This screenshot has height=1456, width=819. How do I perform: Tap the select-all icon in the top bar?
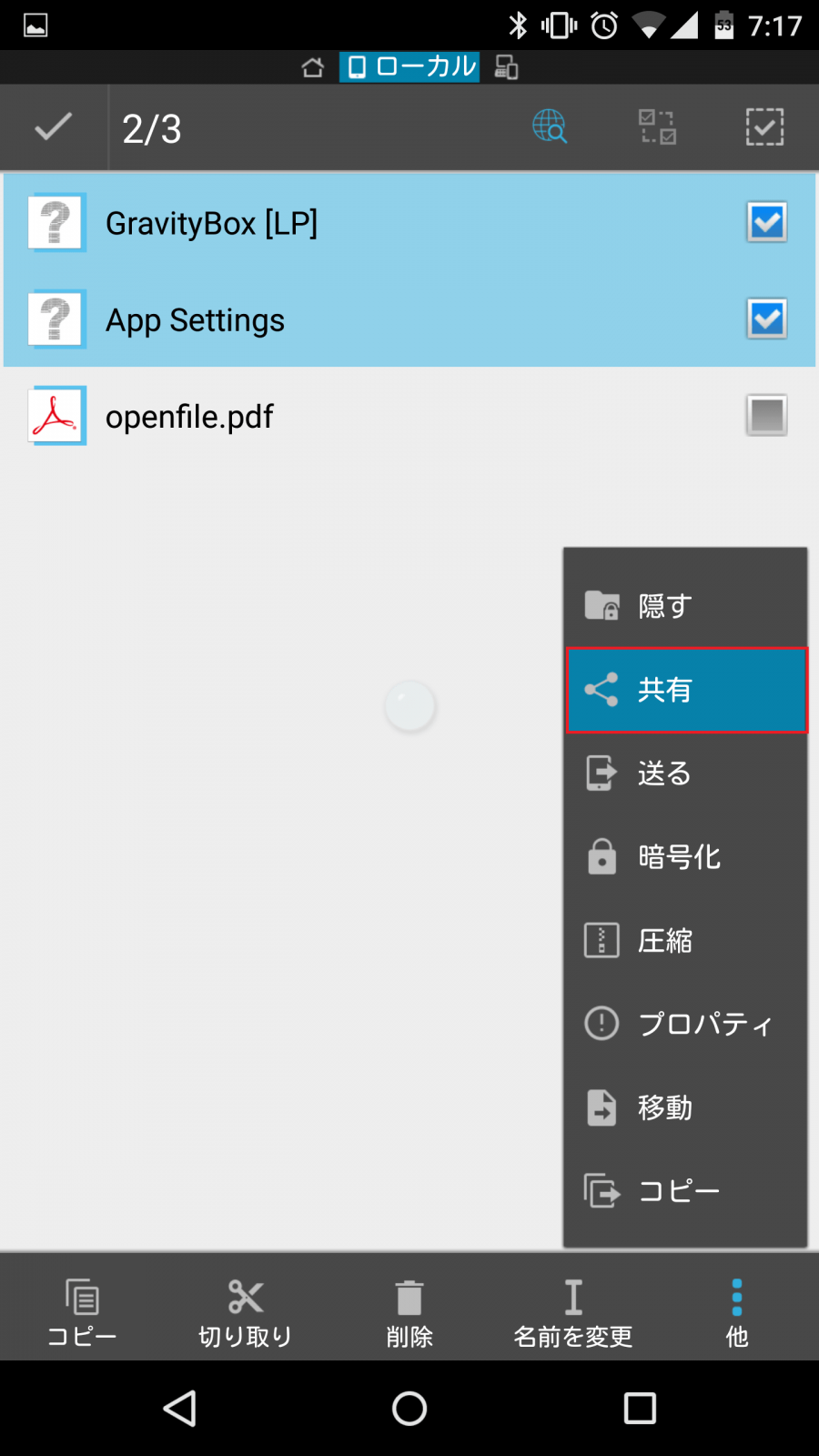764,127
